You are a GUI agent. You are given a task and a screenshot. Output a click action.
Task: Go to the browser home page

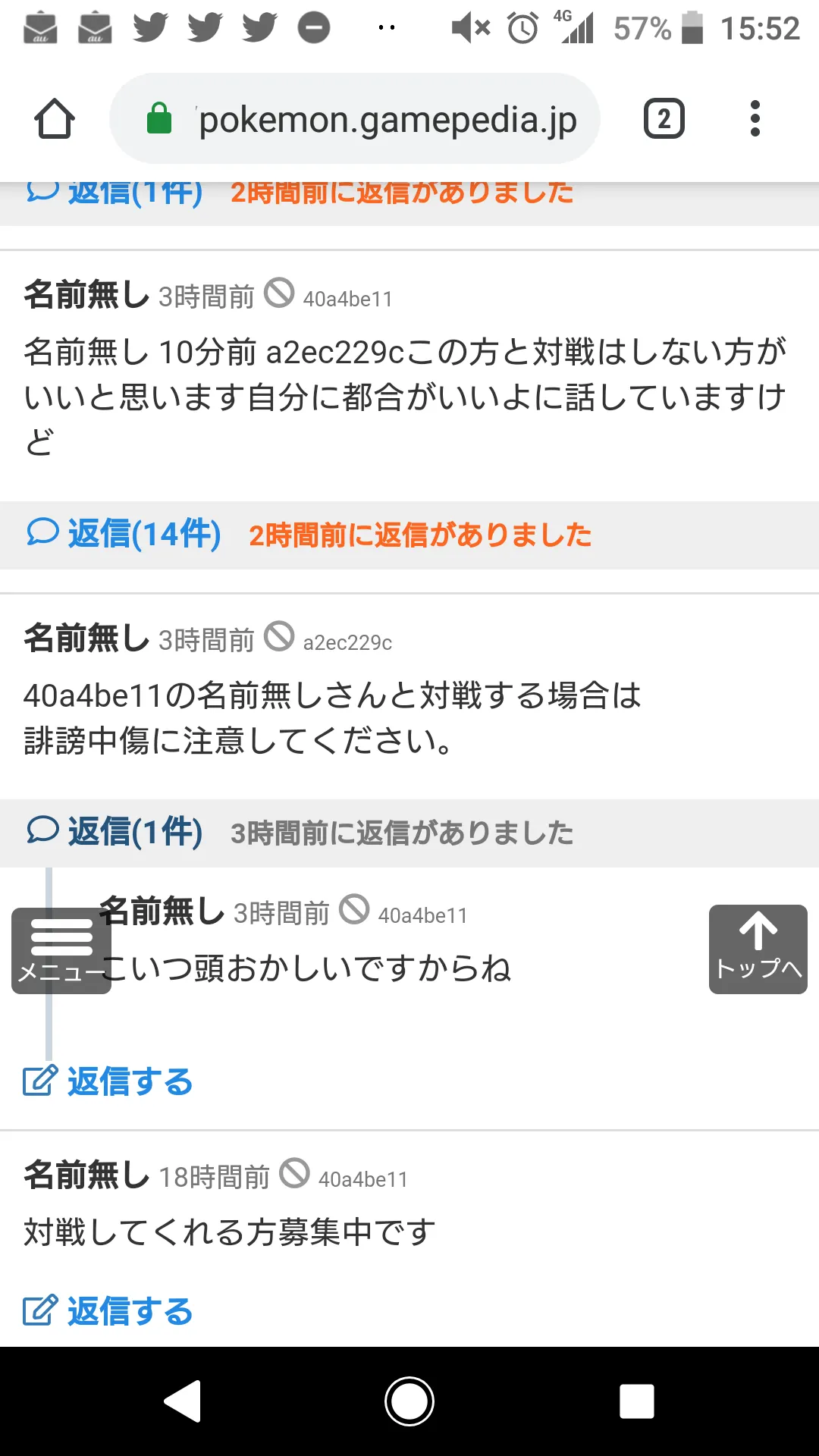click(x=55, y=119)
